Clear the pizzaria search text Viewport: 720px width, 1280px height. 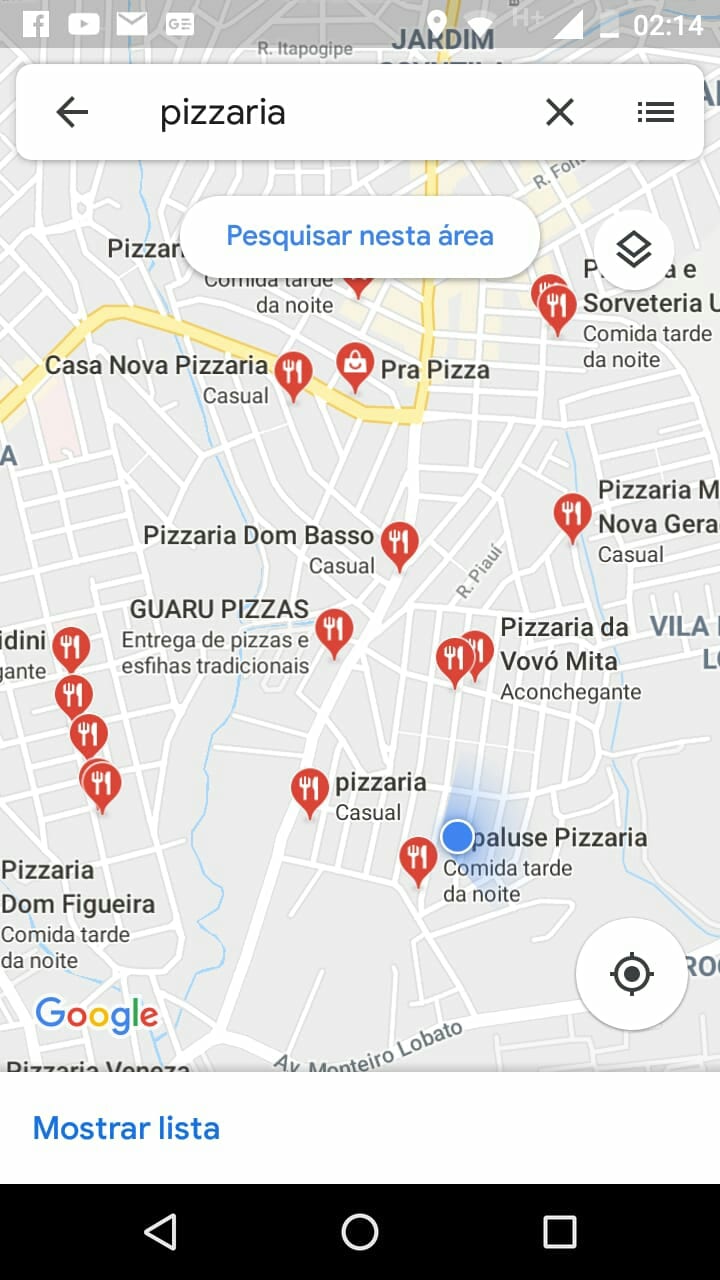[560, 112]
